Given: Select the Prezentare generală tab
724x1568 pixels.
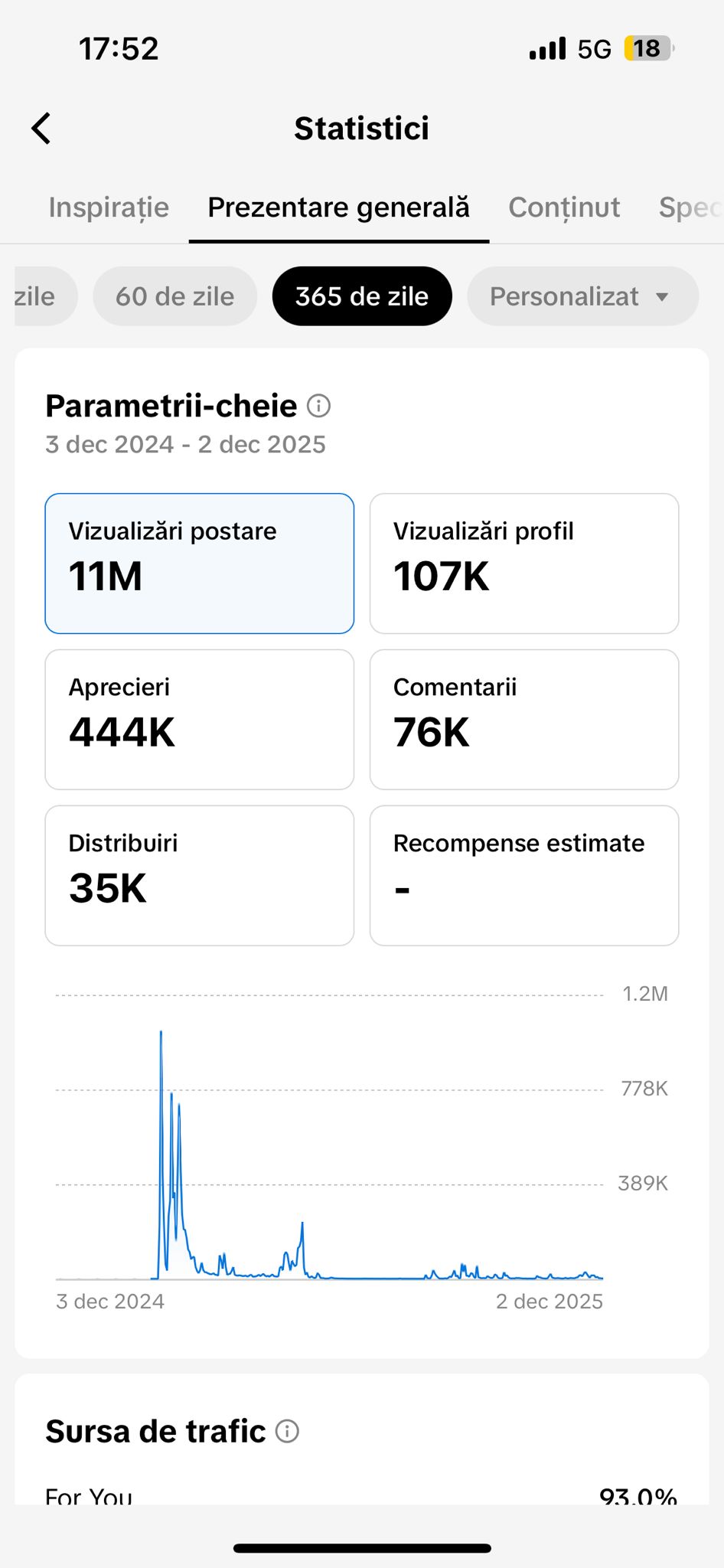Looking at the screenshot, I should (338, 207).
